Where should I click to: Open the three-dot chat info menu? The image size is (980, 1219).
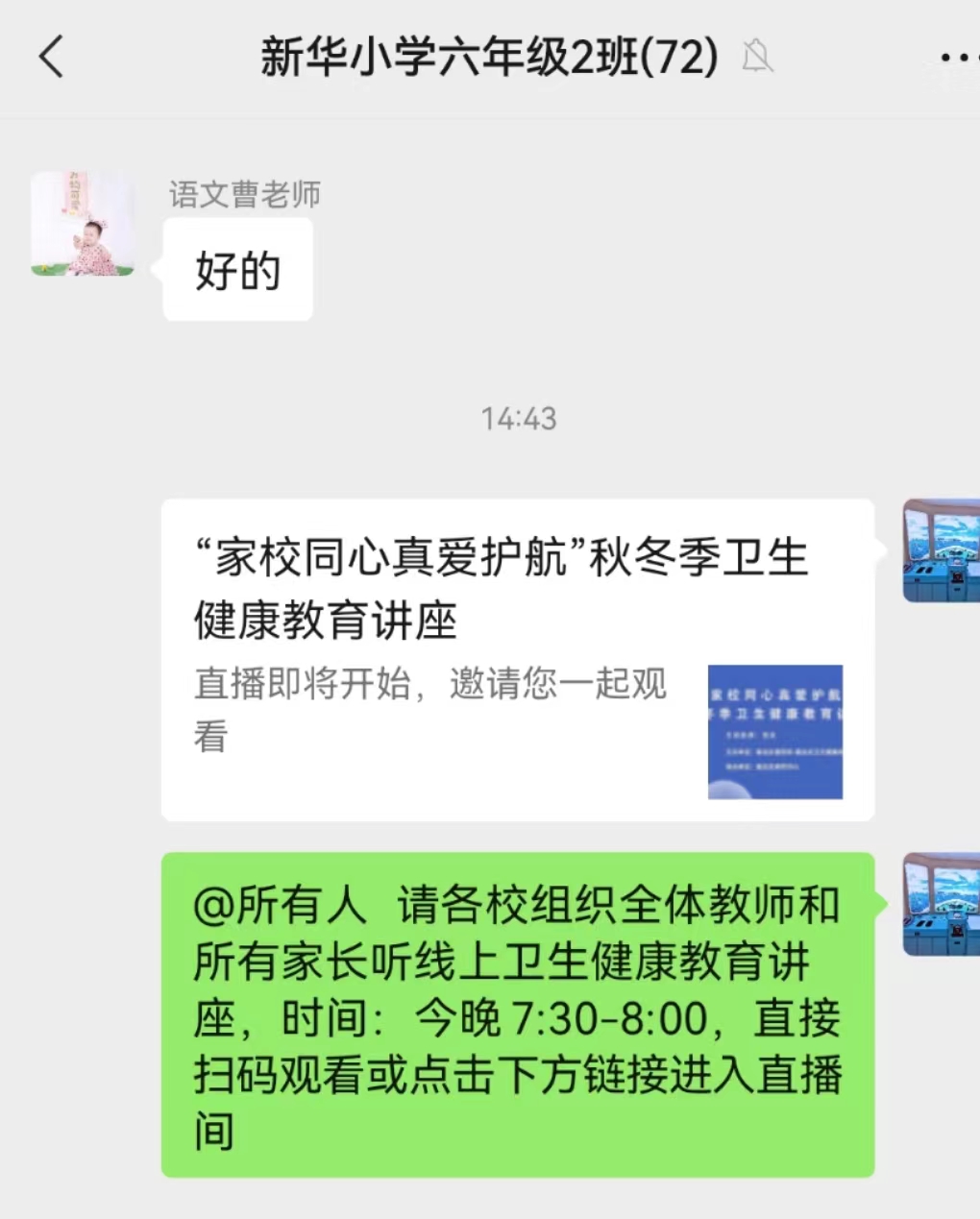(x=955, y=58)
